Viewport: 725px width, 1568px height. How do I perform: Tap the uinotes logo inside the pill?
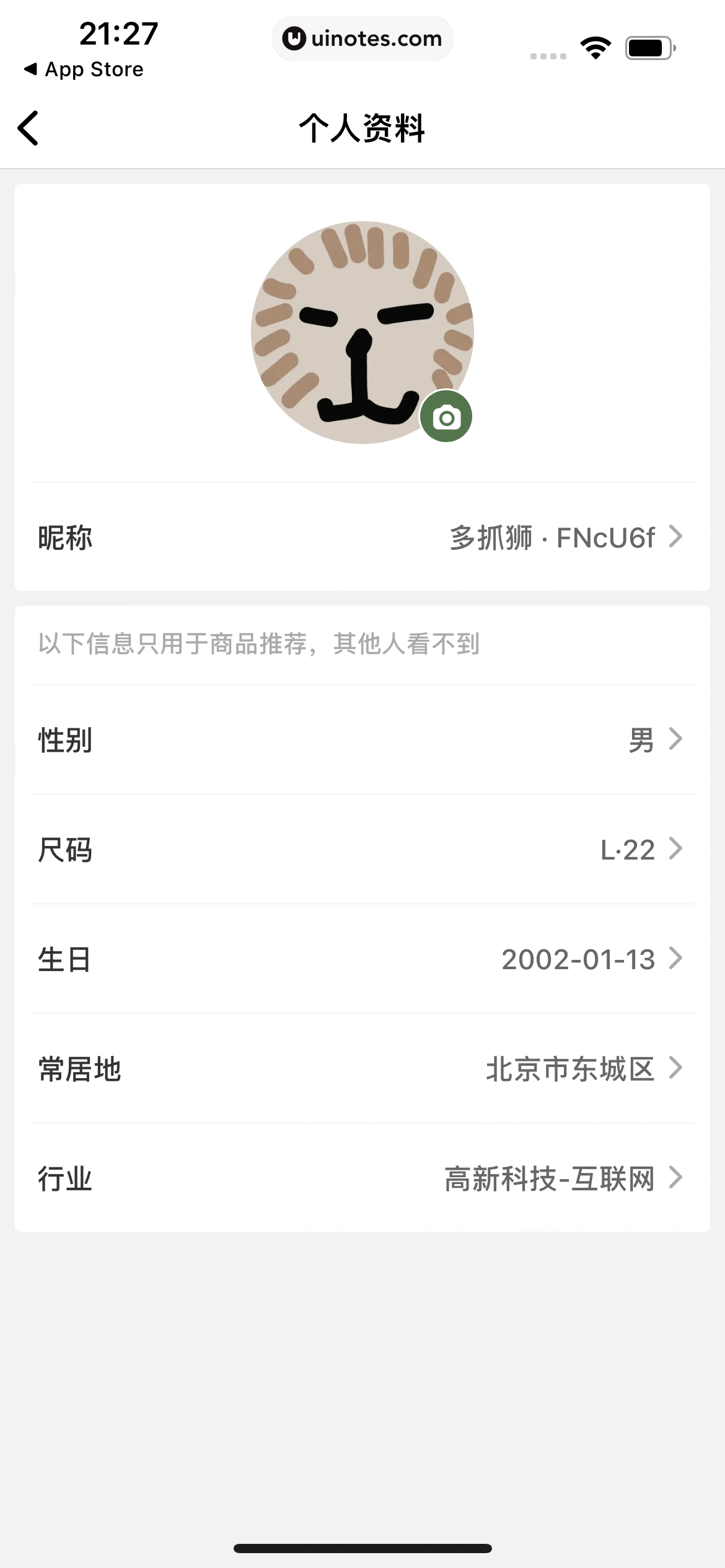point(294,38)
